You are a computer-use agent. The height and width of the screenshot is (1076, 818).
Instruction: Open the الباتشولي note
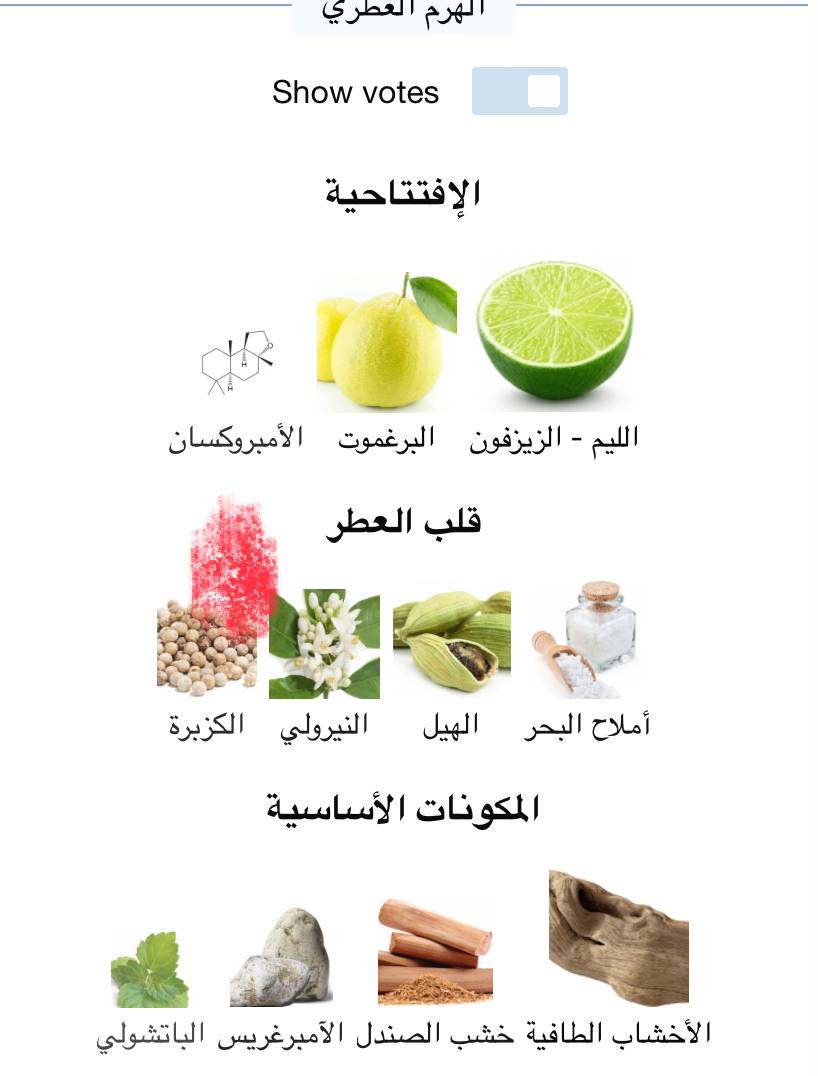(x=150, y=969)
